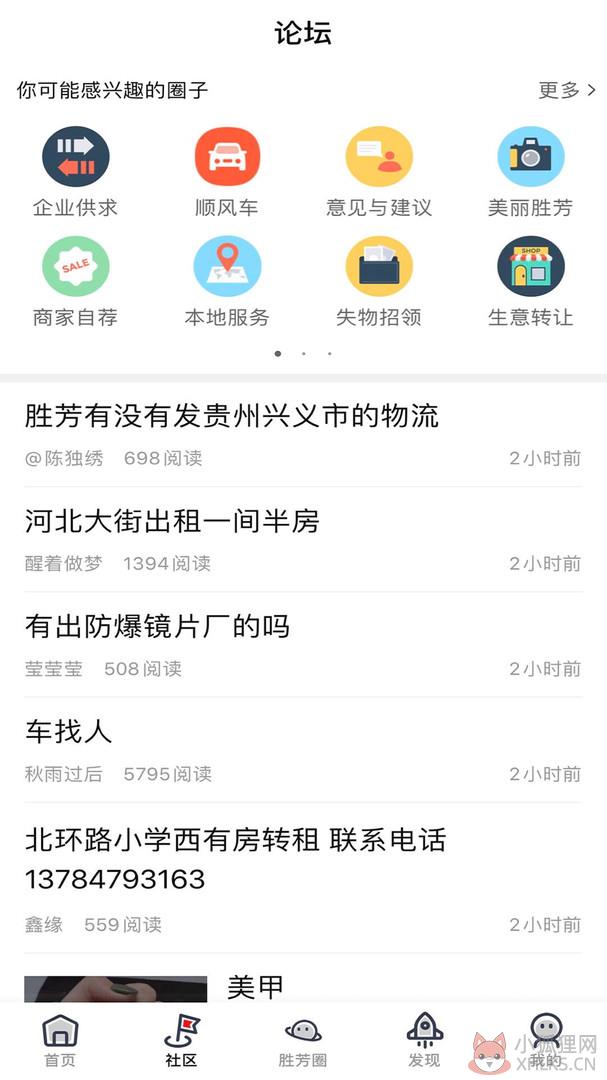Open the 商家自荐 circle
Screen dimensions: 607x1080
click(76, 282)
